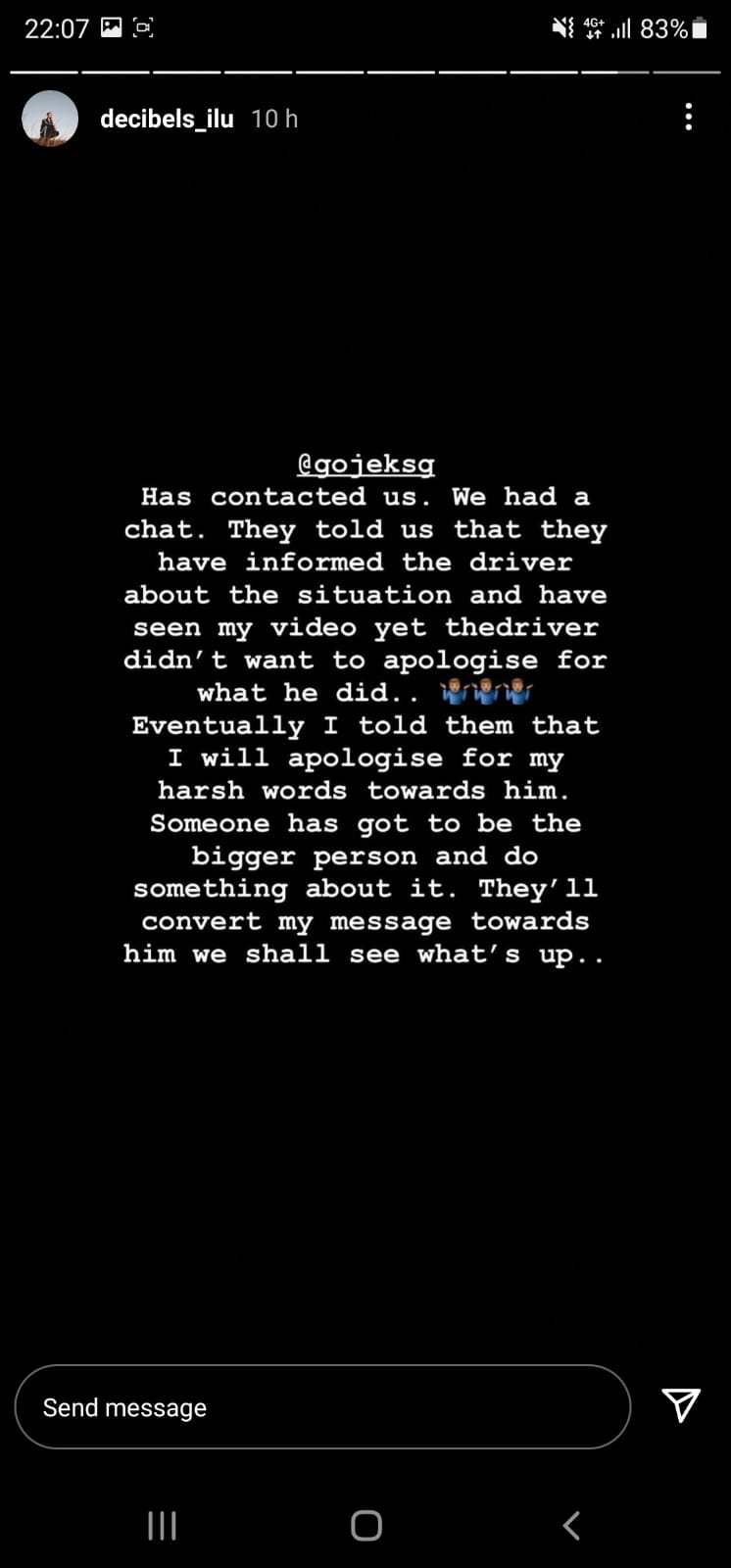Open the story overflow menu

pyautogui.click(x=689, y=118)
